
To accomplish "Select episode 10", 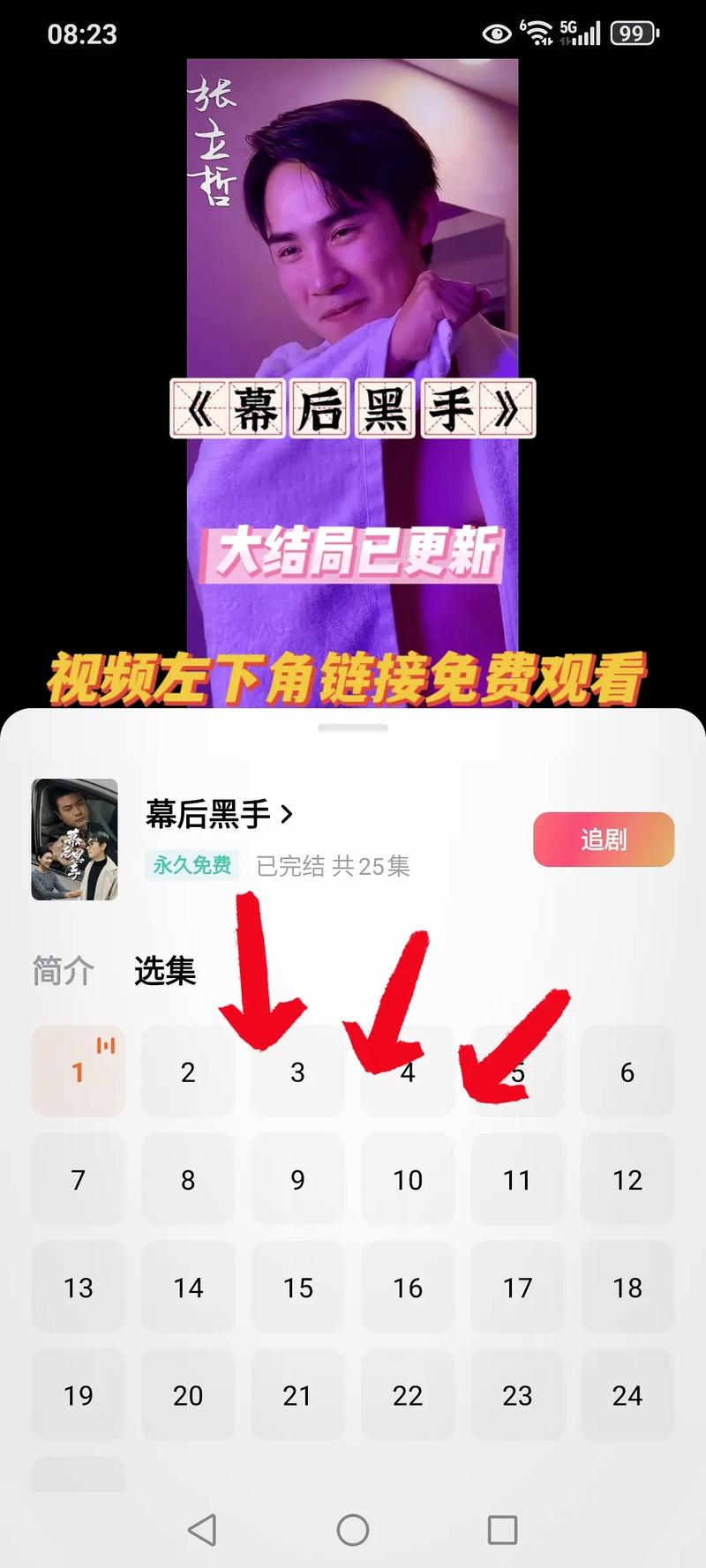I will [x=407, y=1179].
